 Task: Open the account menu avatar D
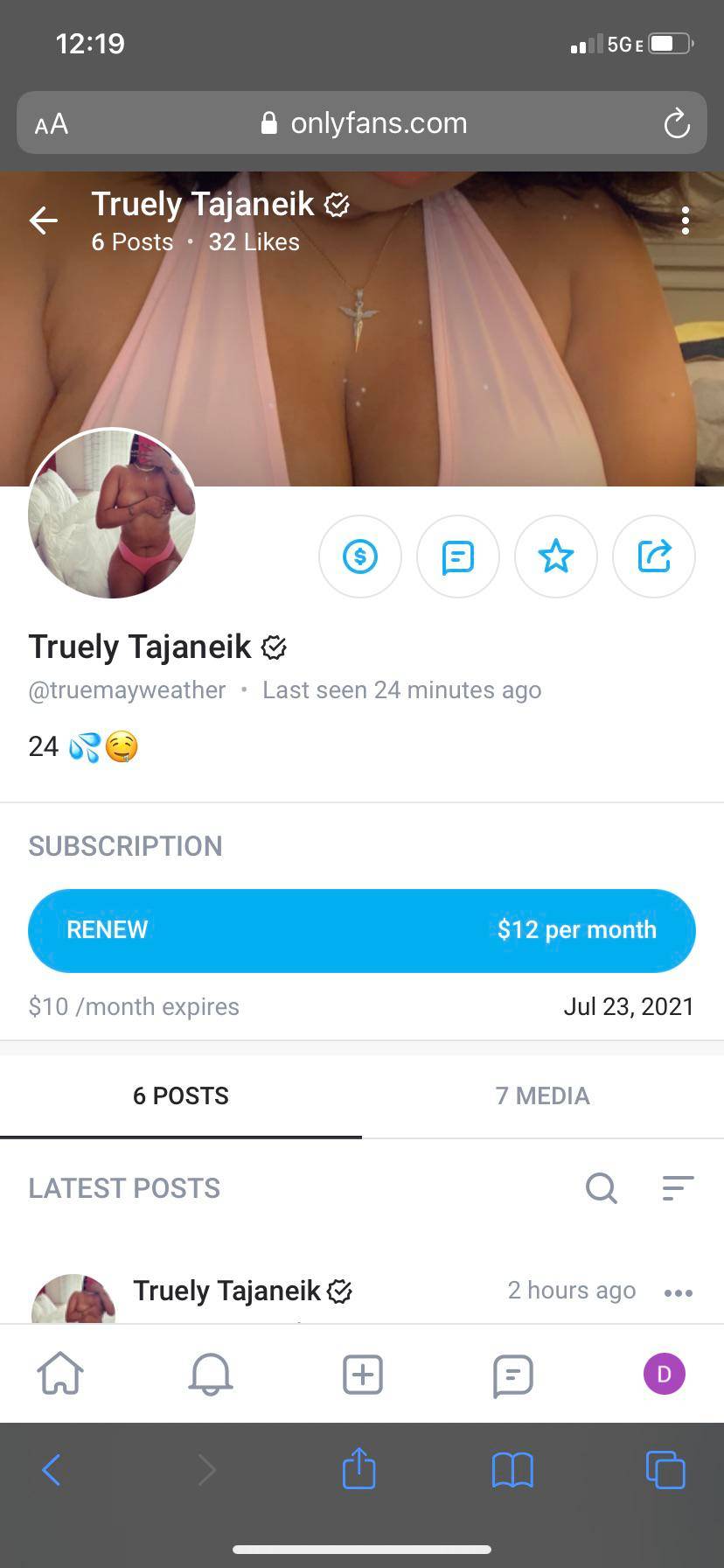664,1374
